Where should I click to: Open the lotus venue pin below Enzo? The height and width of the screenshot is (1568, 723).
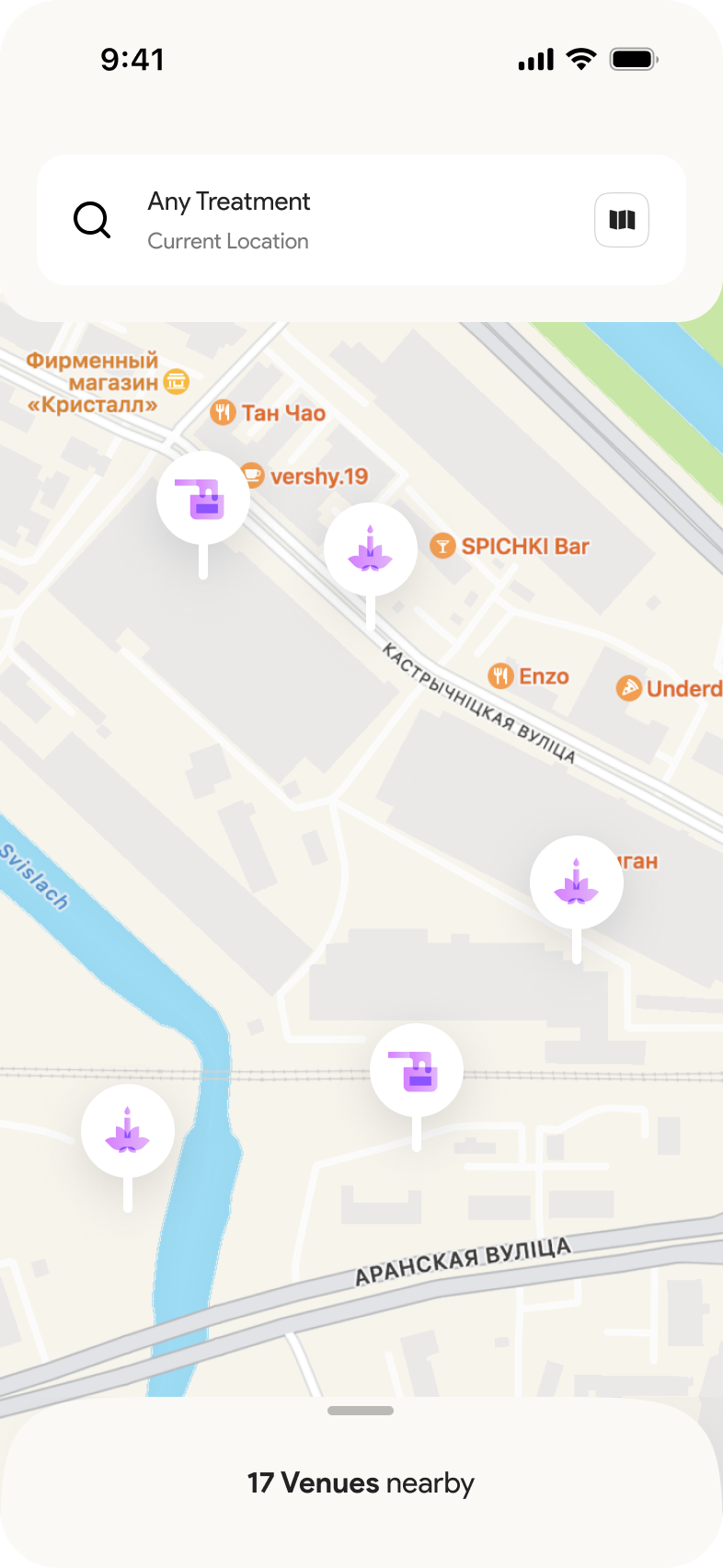pyautogui.click(x=577, y=883)
